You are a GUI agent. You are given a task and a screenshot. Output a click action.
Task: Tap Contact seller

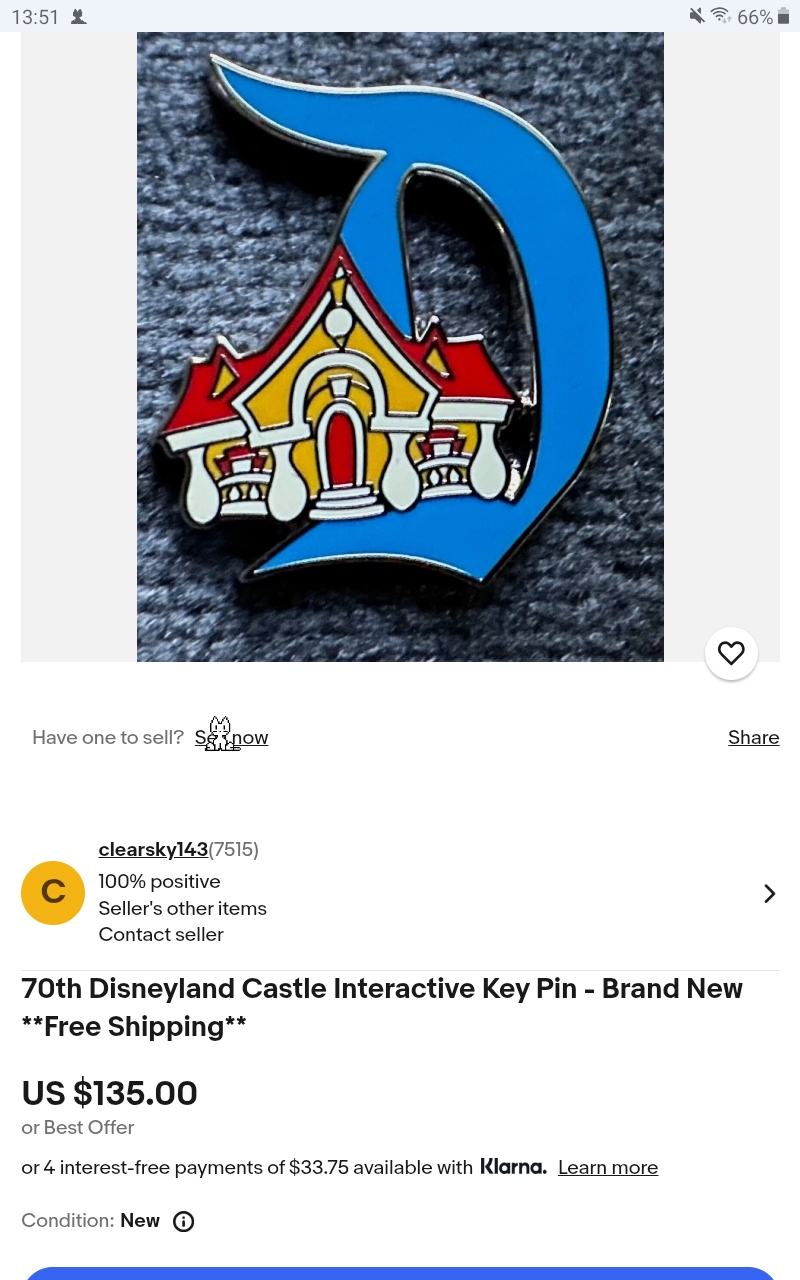pyautogui.click(x=161, y=934)
